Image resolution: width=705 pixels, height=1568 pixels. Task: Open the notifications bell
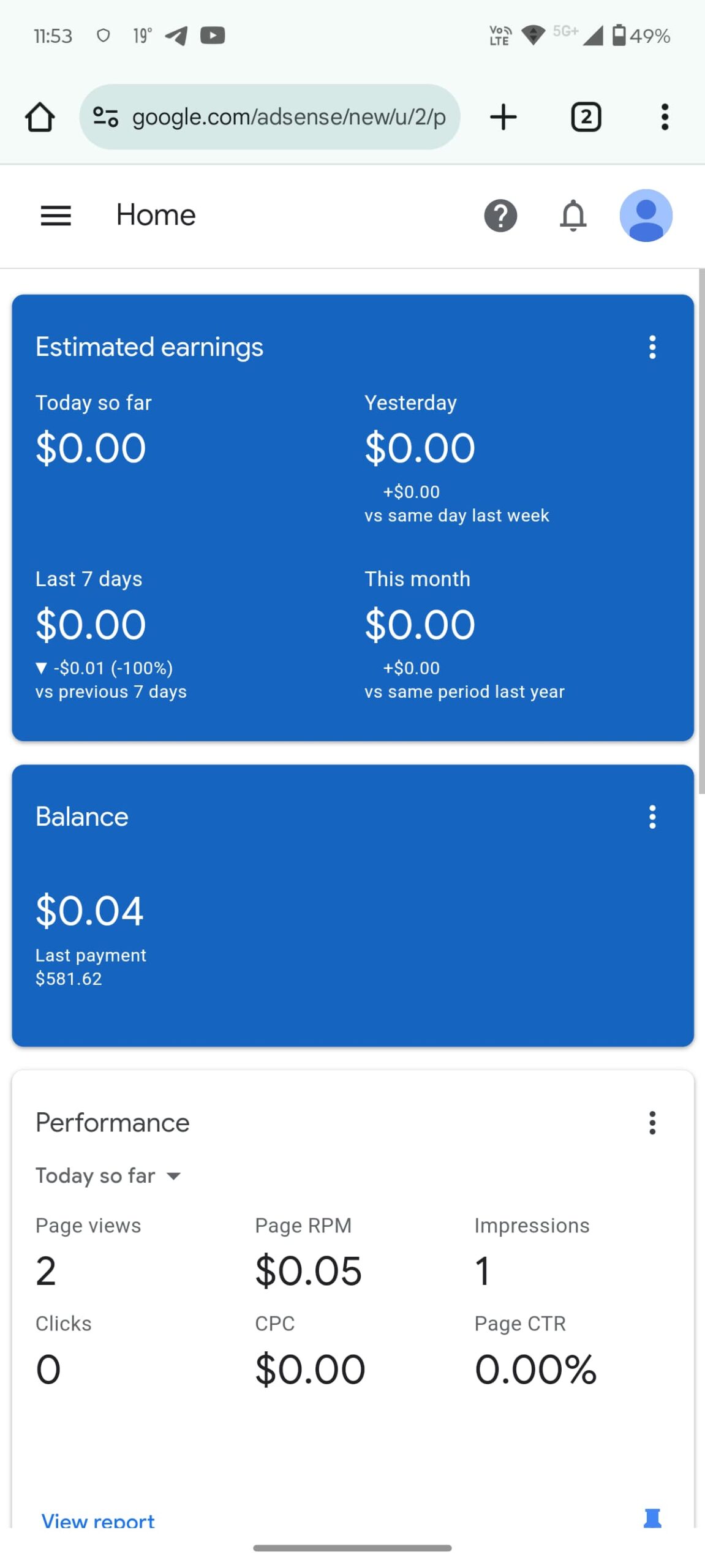coord(573,216)
